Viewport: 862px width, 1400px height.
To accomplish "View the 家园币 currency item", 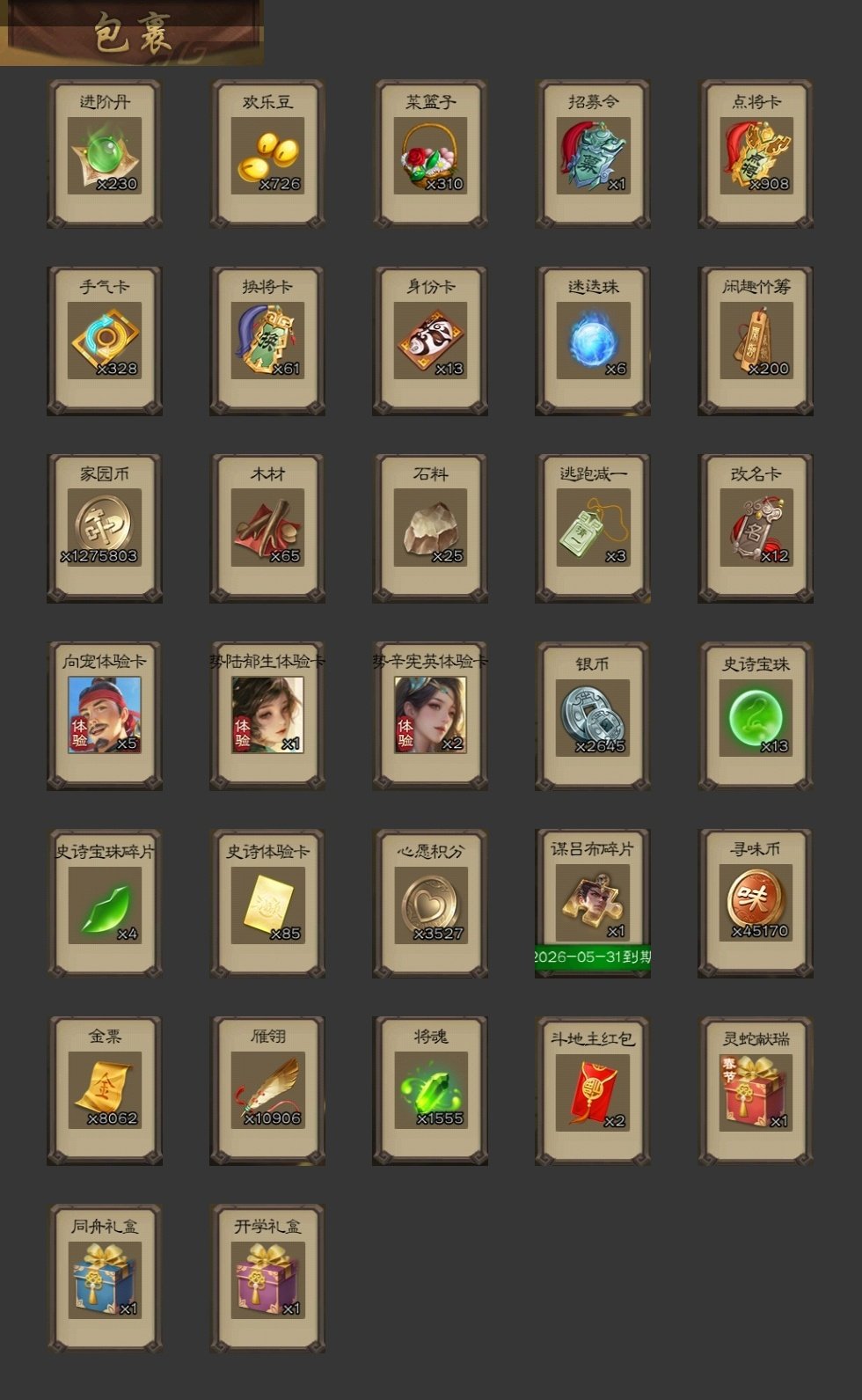I will click(105, 528).
